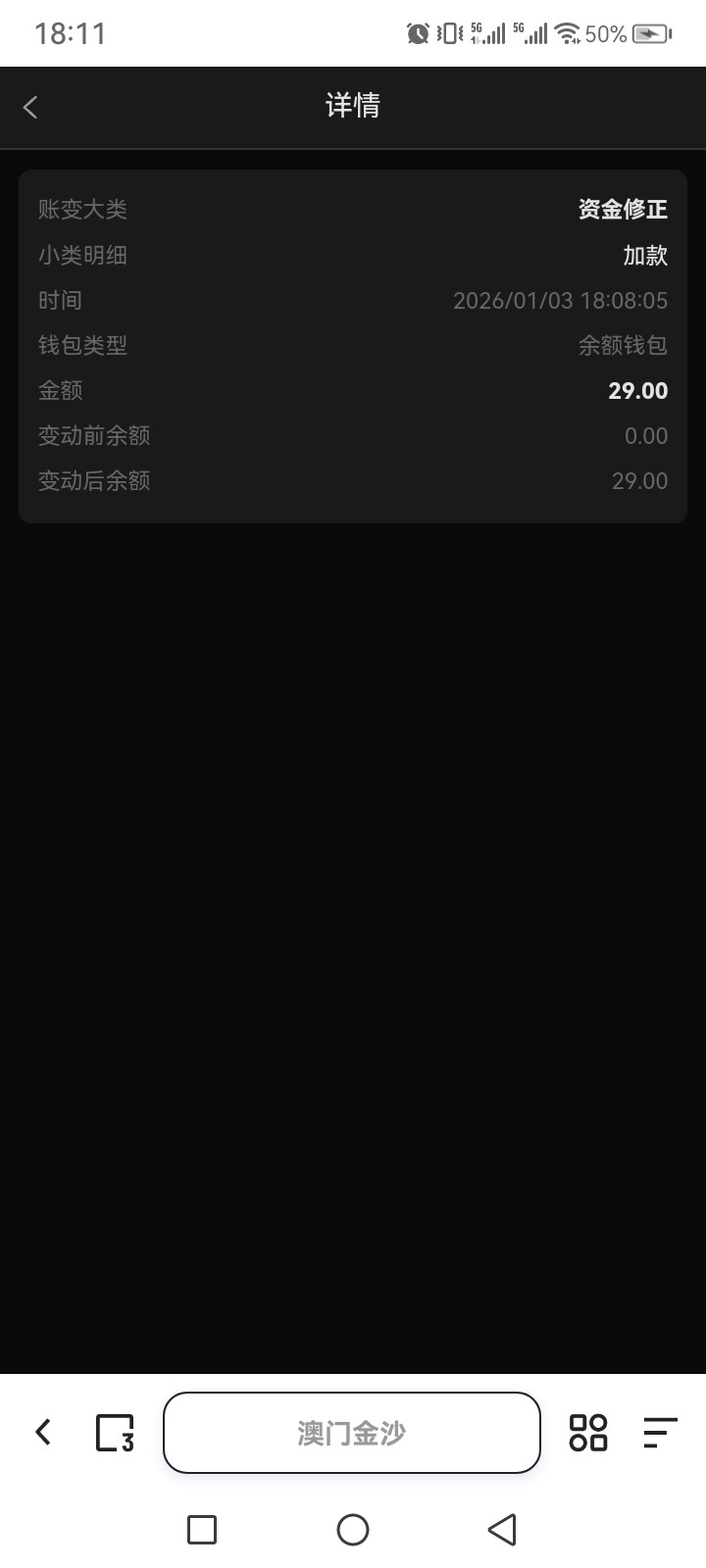Tap the browser back arrow in bottom toolbar

tap(43, 1432)
